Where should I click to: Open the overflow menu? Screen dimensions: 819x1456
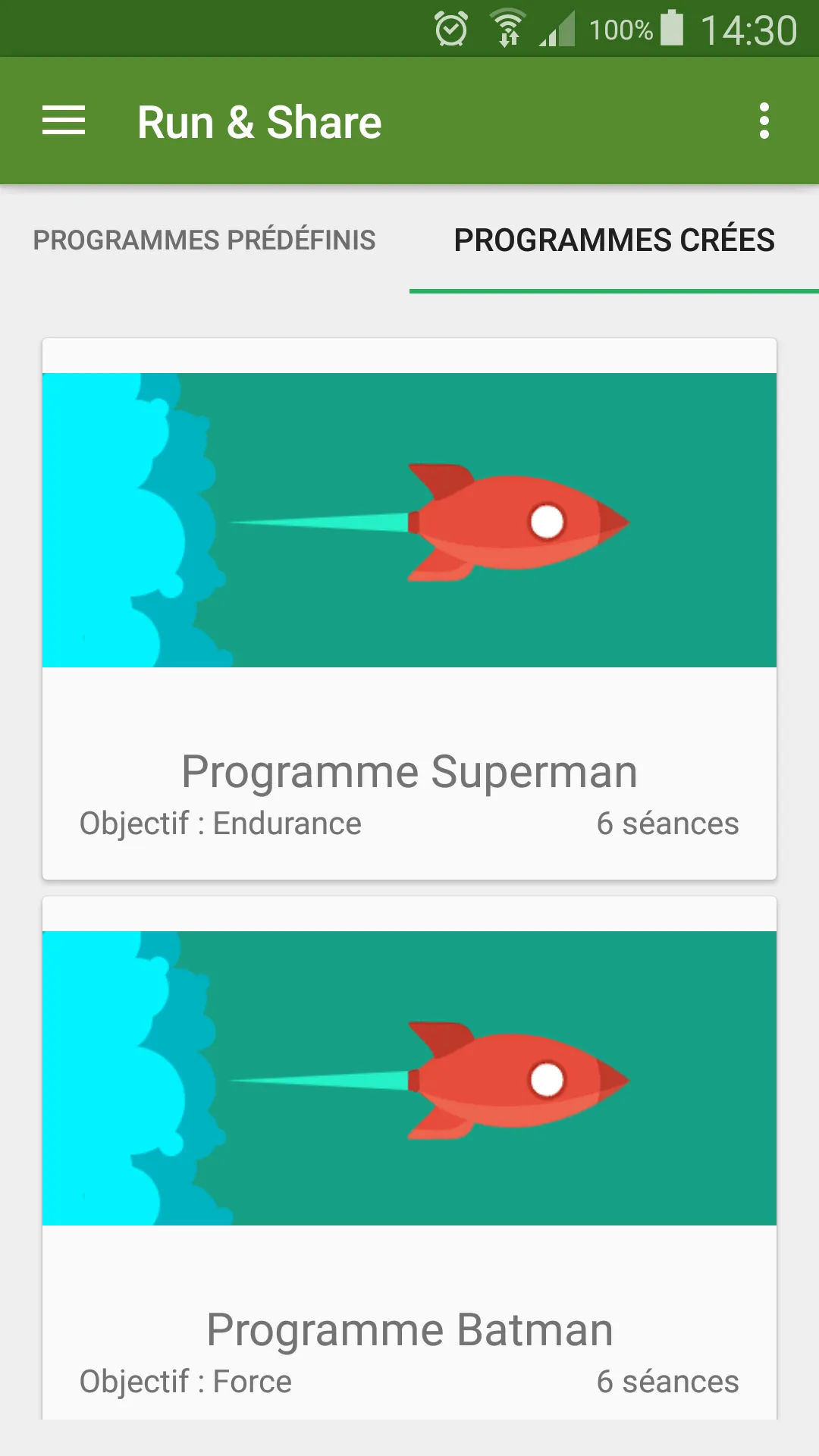pyautogui.click(x=764, y=121)
